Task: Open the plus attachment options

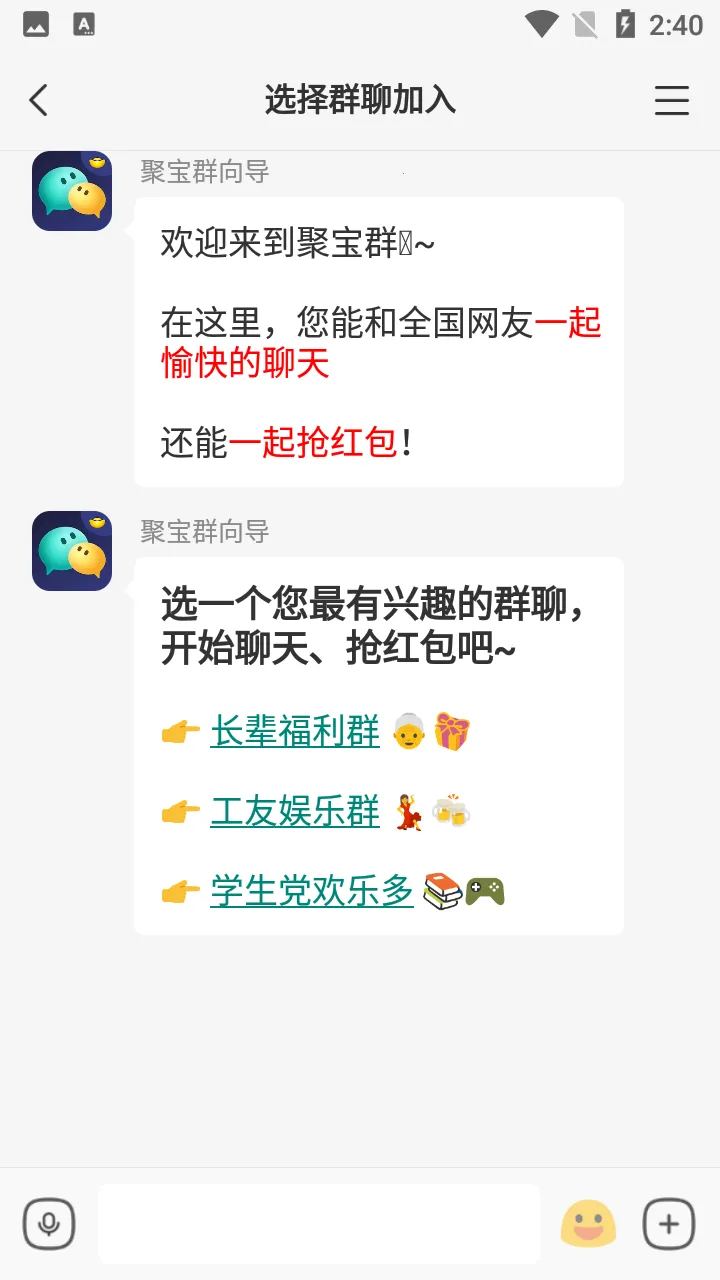Action: point(668,1223)
